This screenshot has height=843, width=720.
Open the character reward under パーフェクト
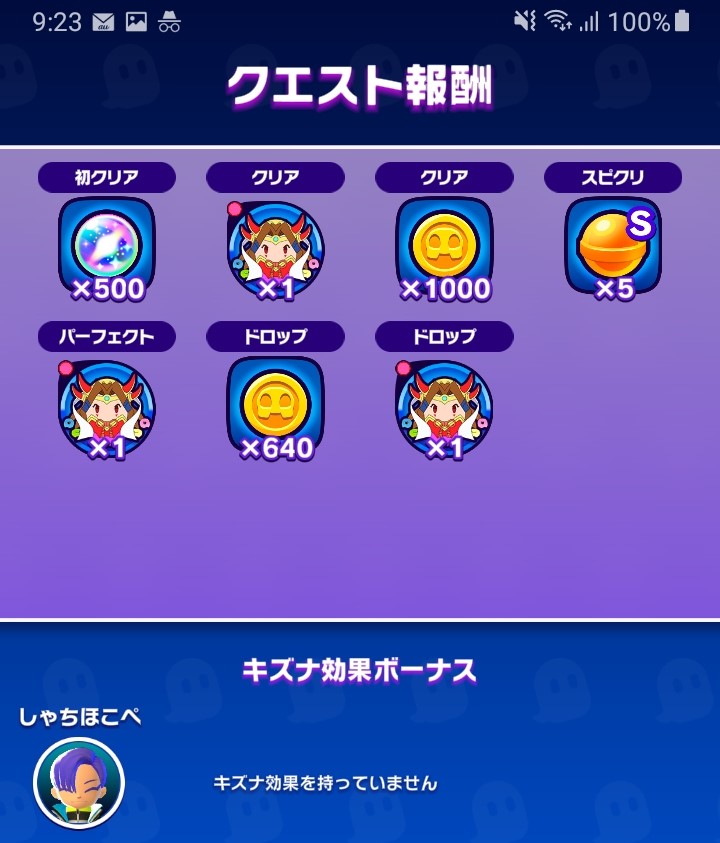tap(107, 407)
